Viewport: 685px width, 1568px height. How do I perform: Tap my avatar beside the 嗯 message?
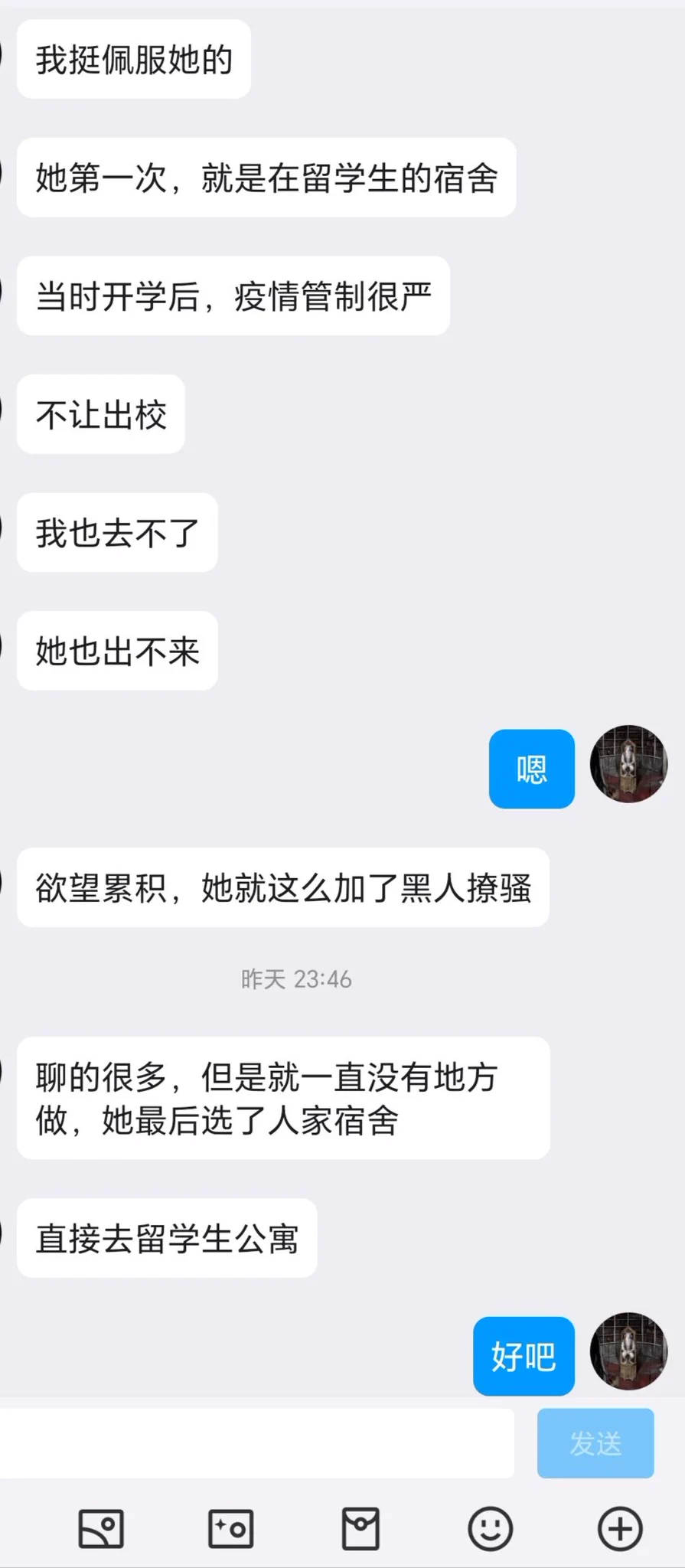(628, 764)
